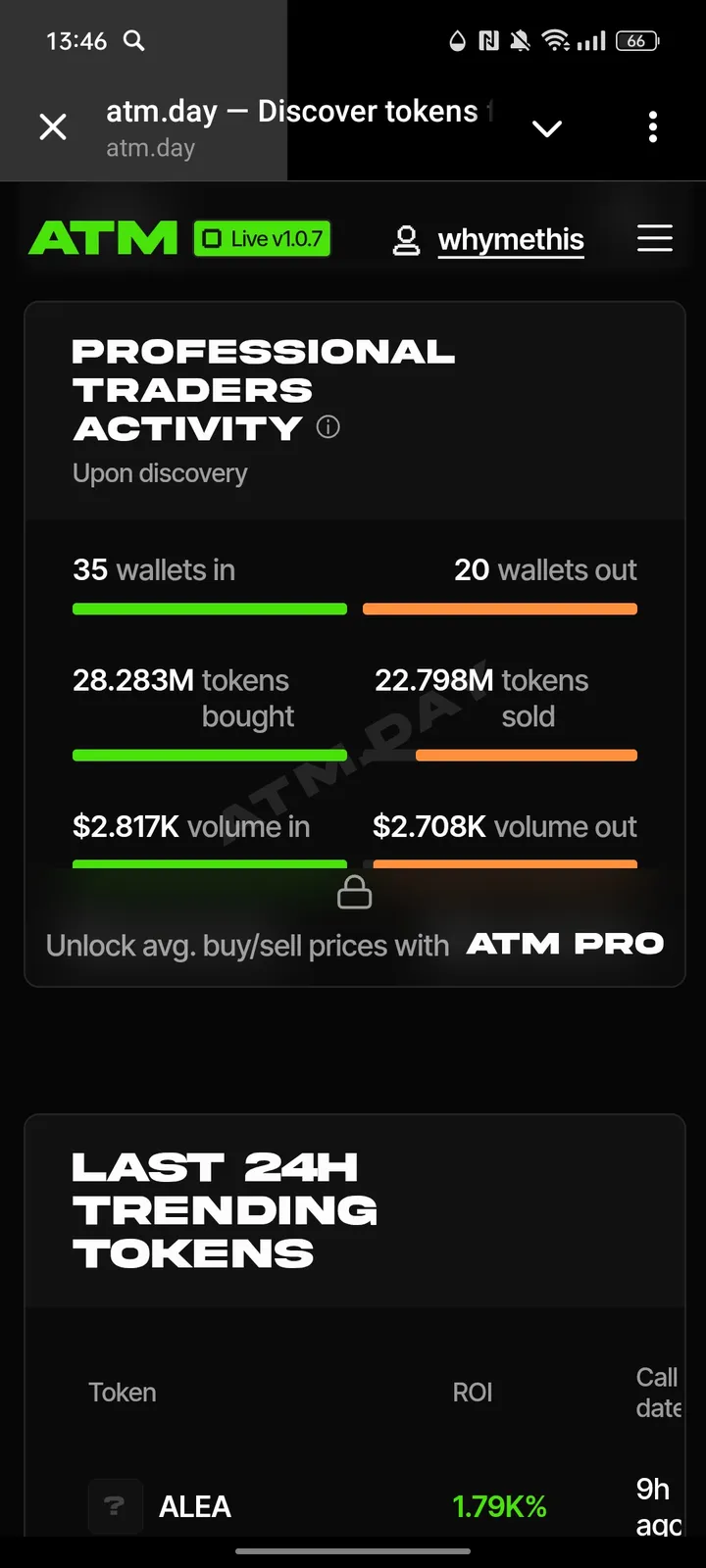
Task: Expand the page title chevron in browser toolbar
Action: click(546, 127)
